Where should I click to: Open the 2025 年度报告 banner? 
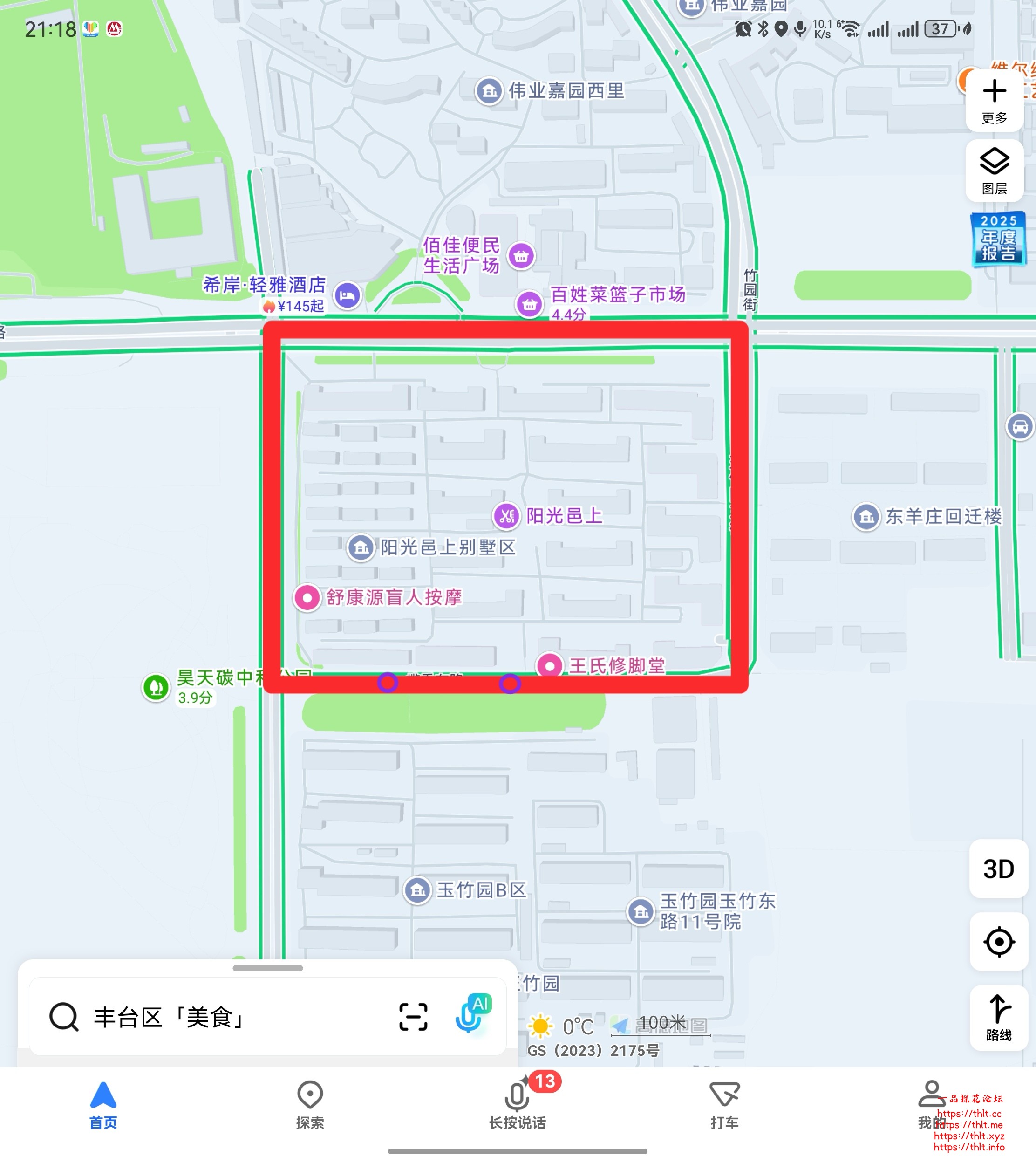pos(998,239)
